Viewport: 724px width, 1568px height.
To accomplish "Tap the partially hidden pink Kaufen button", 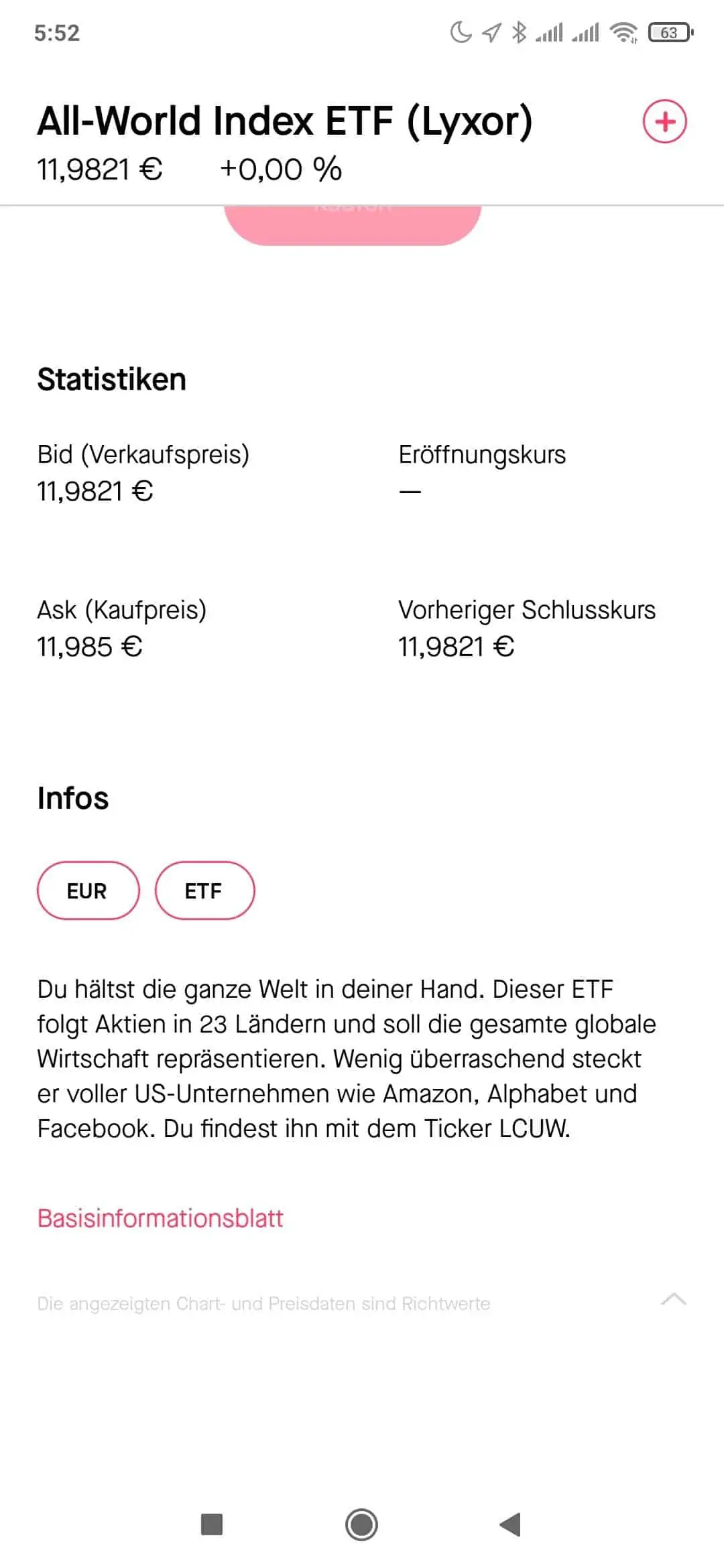I will tap(353, 225).
